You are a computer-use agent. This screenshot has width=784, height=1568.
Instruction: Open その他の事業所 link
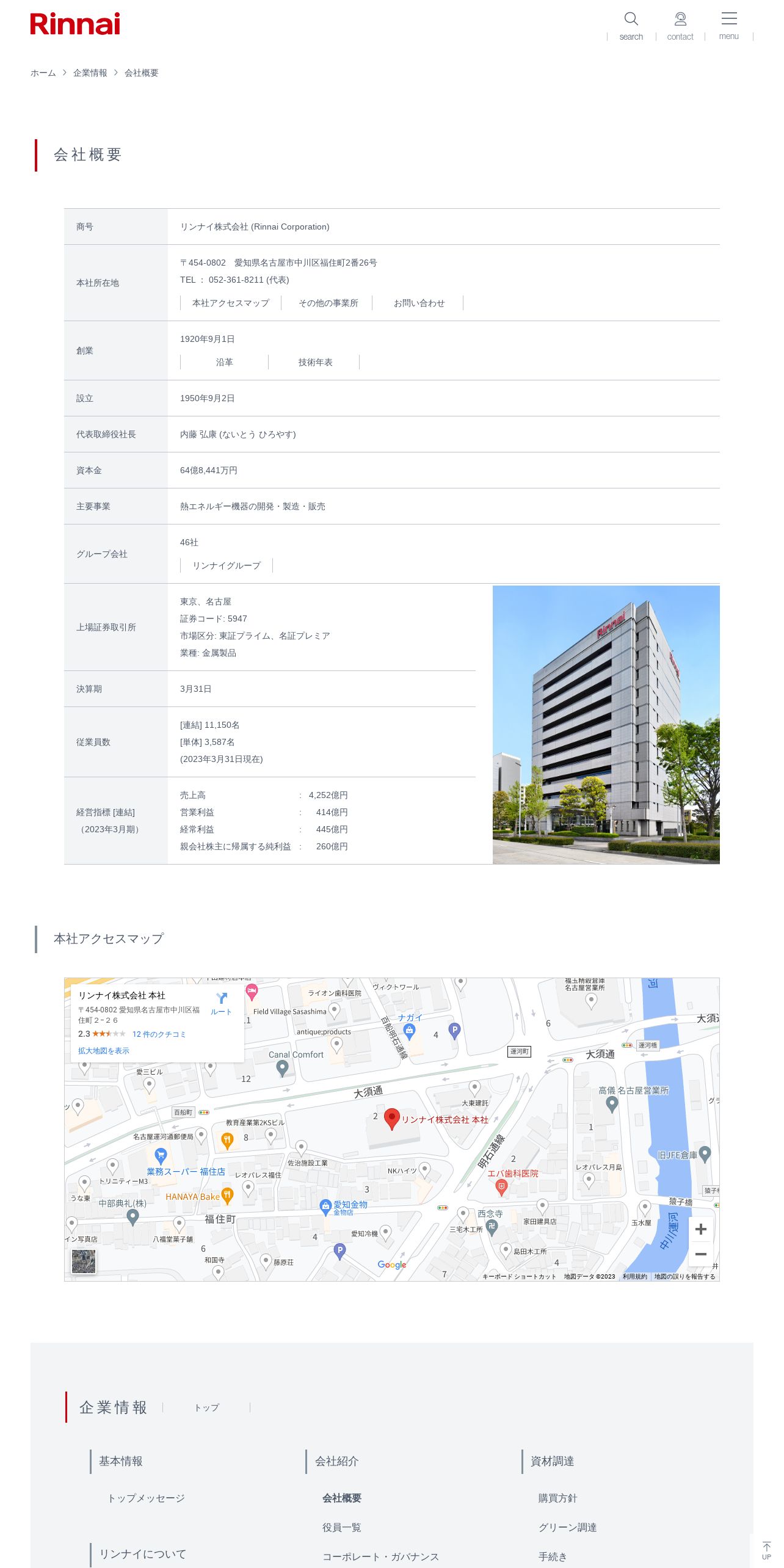328,303
